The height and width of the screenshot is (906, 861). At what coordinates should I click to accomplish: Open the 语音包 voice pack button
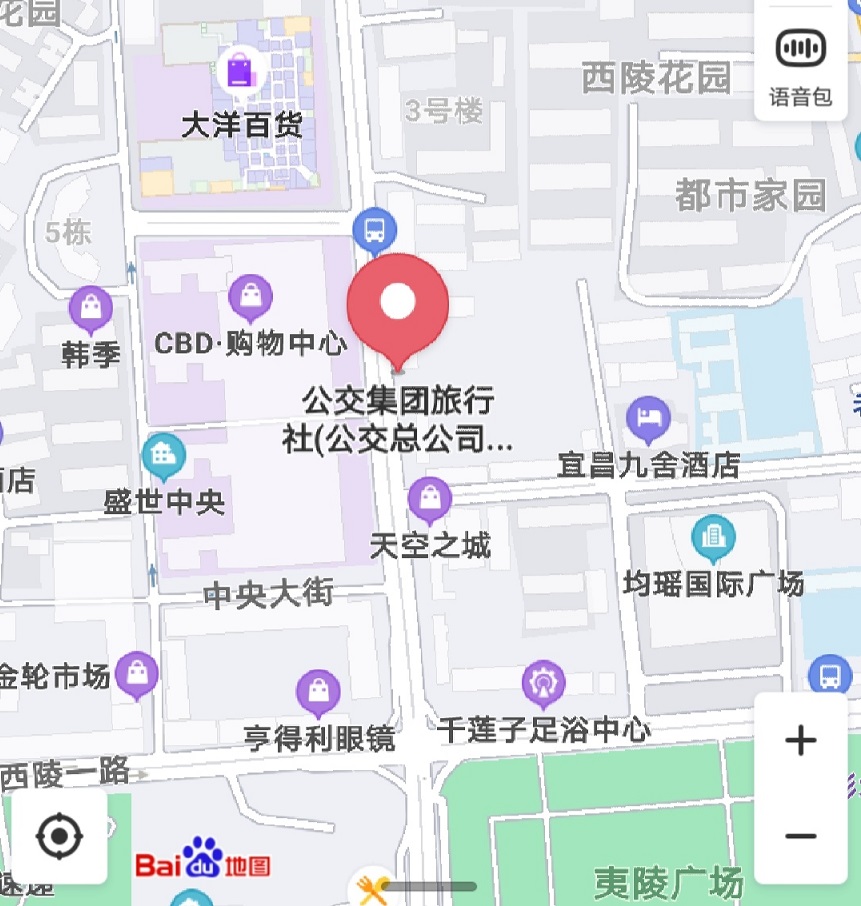pos(799,62)
